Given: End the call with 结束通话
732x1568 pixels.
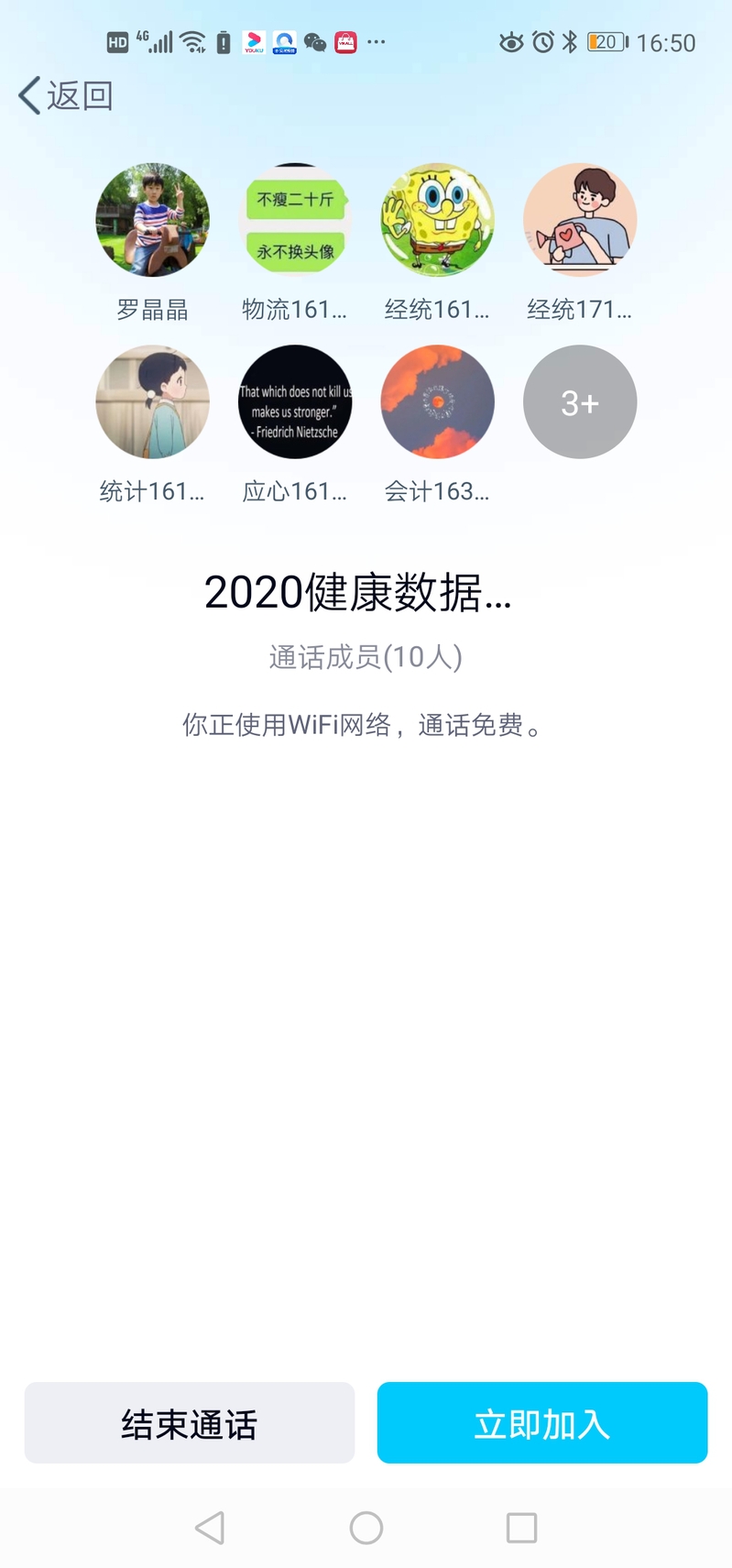Looking at the screenshot, I should (x=190, y=1422).
